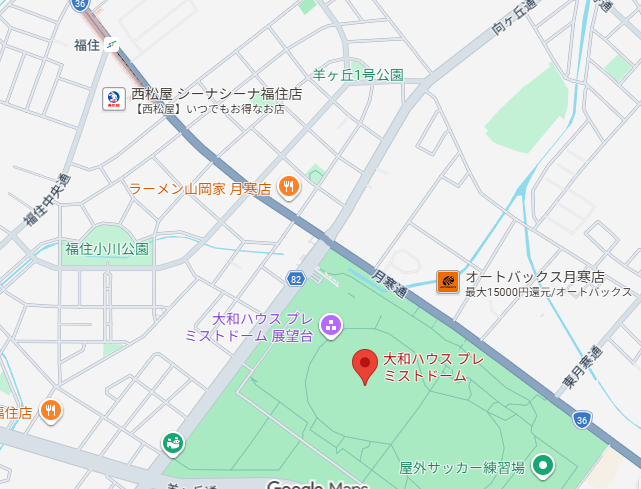Open the 福住 subway station icon
Screen dimensions: 641x489
click(x=111, y=44)
